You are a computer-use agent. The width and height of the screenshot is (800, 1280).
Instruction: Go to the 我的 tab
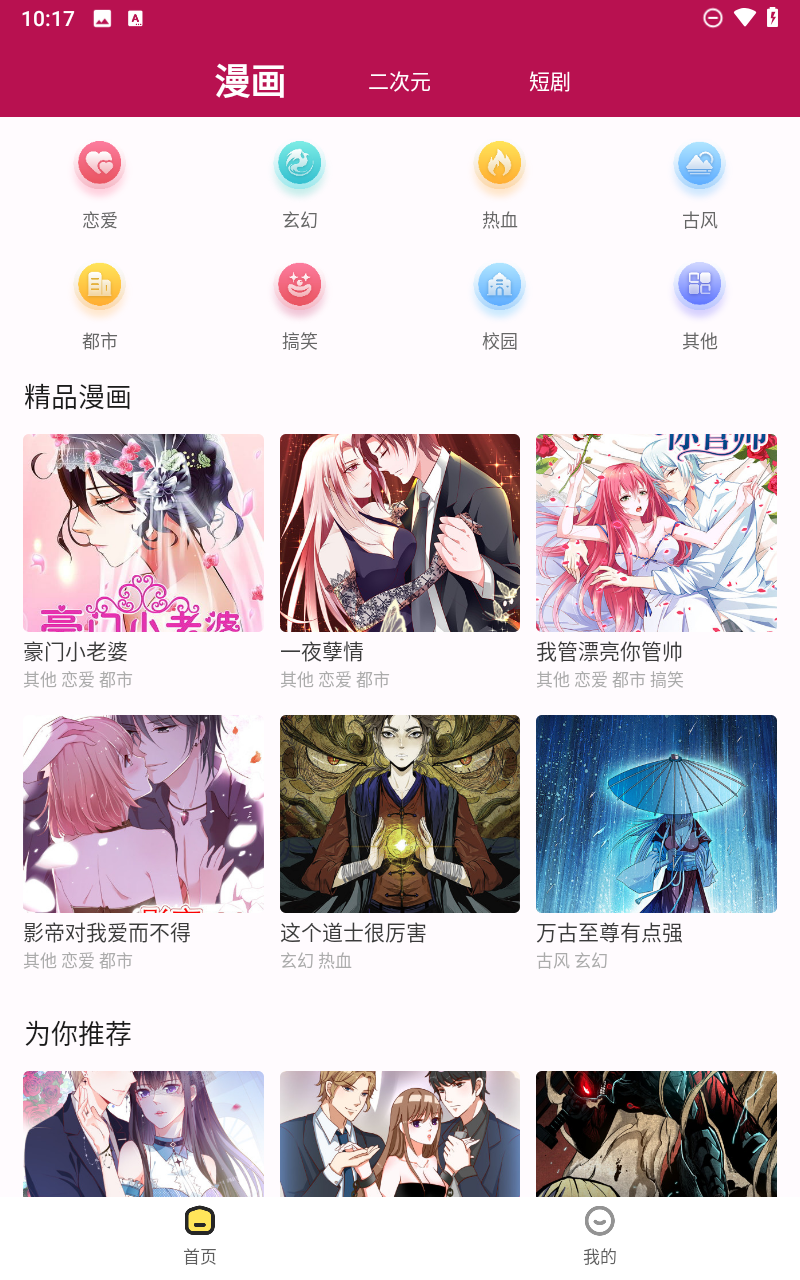600,1236
